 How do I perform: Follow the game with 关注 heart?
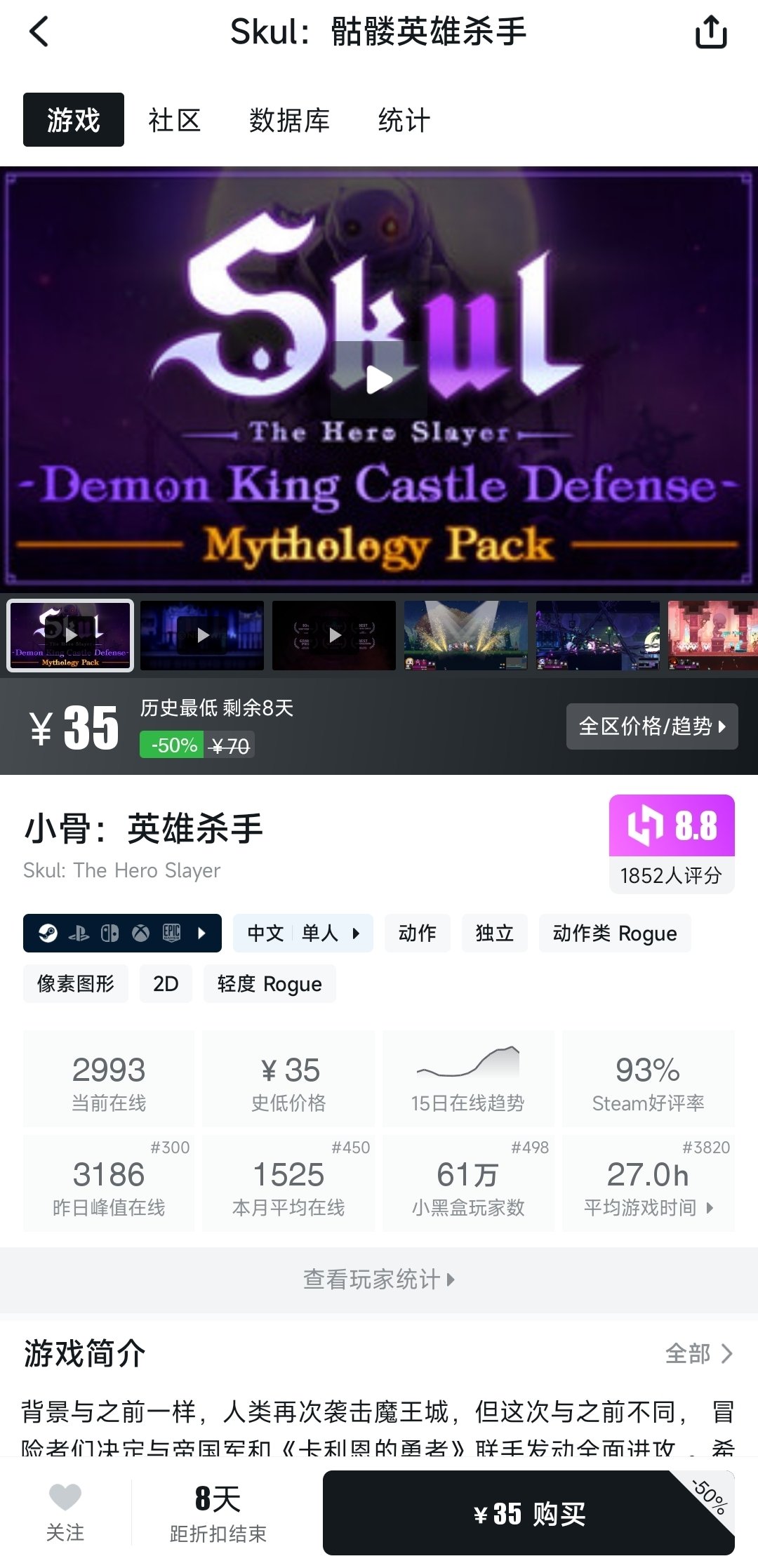pos(65,1512)
